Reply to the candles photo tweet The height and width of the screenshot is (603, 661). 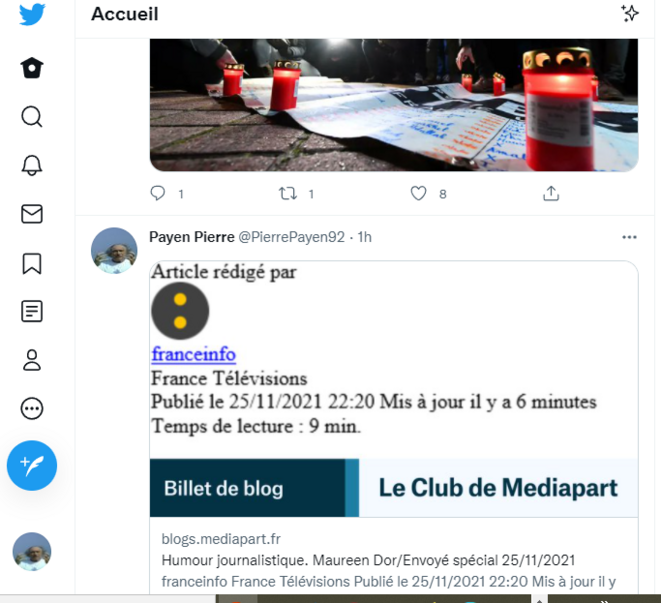pos(157,193)
